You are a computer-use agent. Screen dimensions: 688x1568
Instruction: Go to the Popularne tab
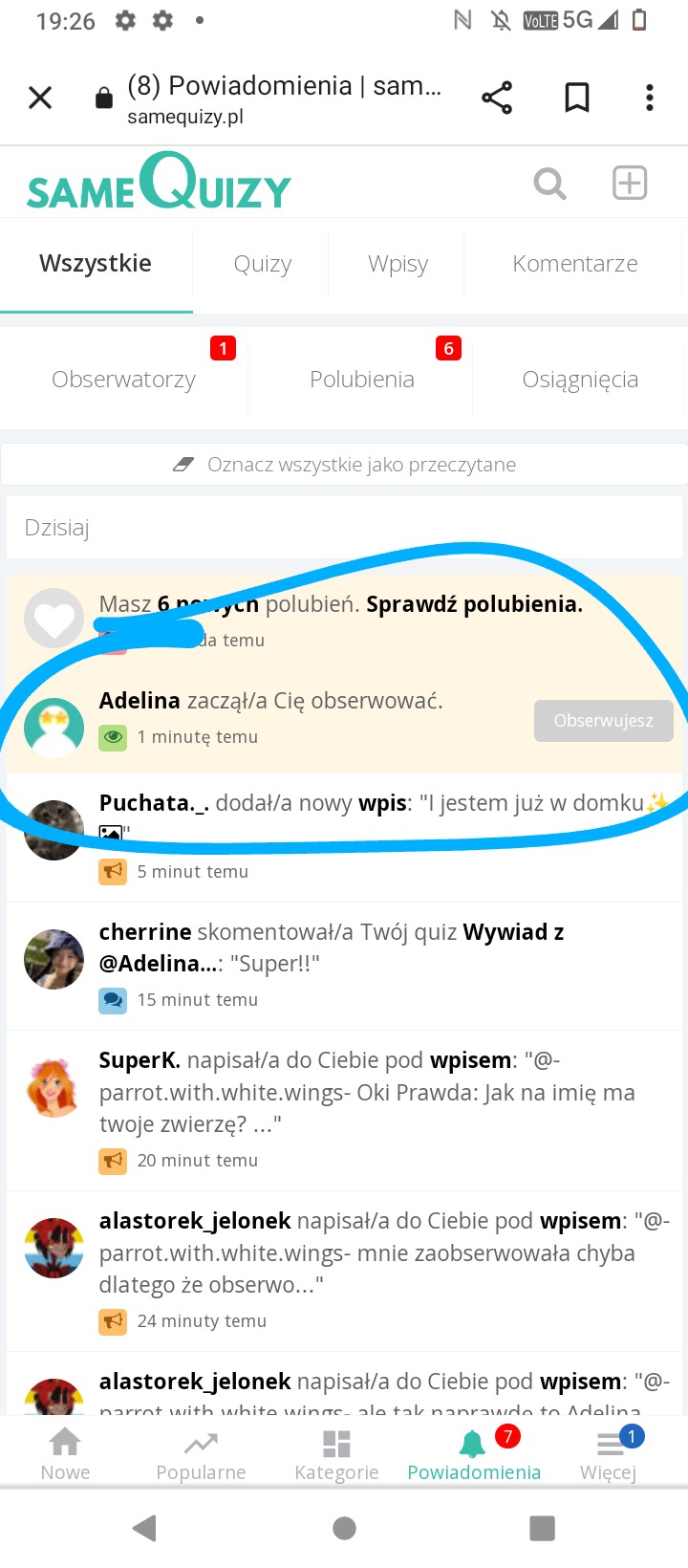(x=201, y=1453)
